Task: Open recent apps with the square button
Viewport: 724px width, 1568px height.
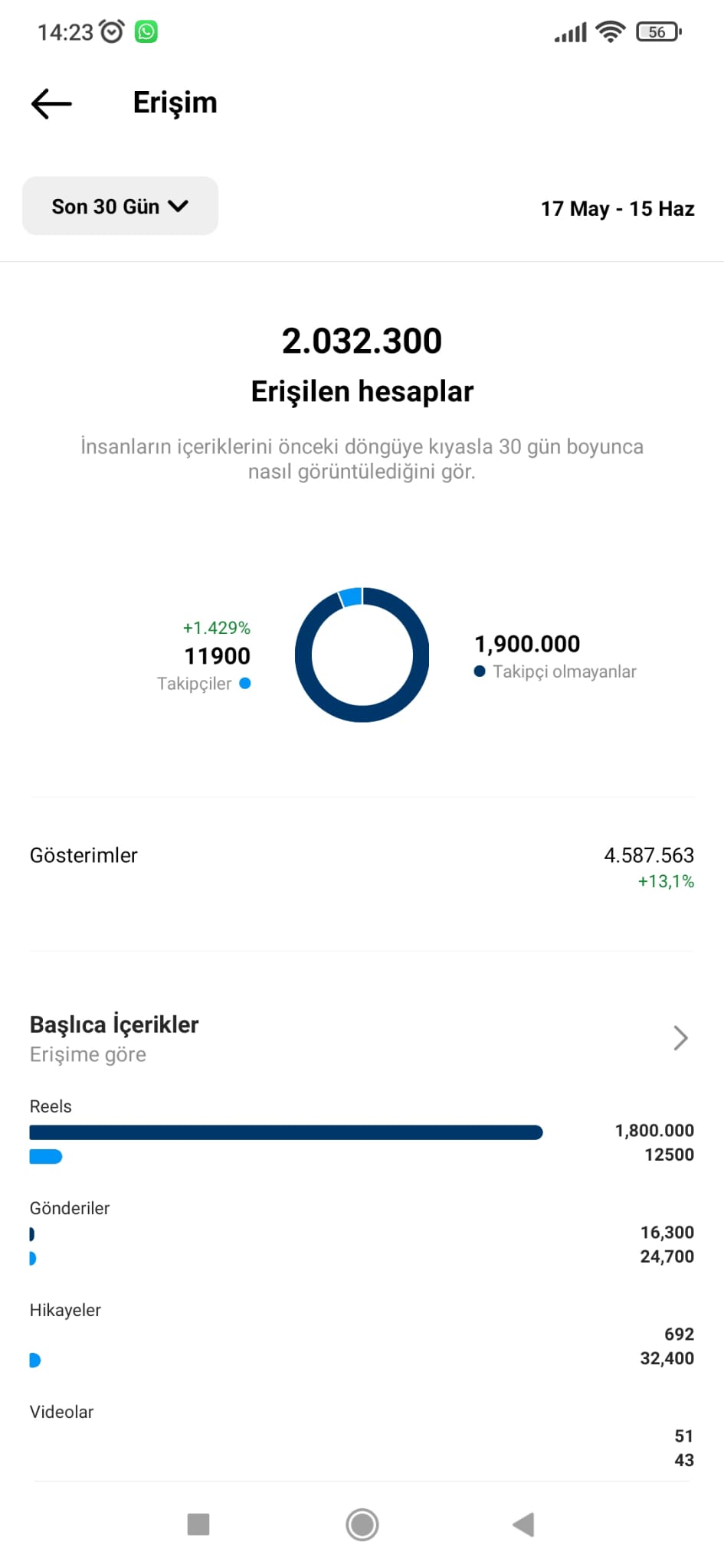Action: point(198,1524)
